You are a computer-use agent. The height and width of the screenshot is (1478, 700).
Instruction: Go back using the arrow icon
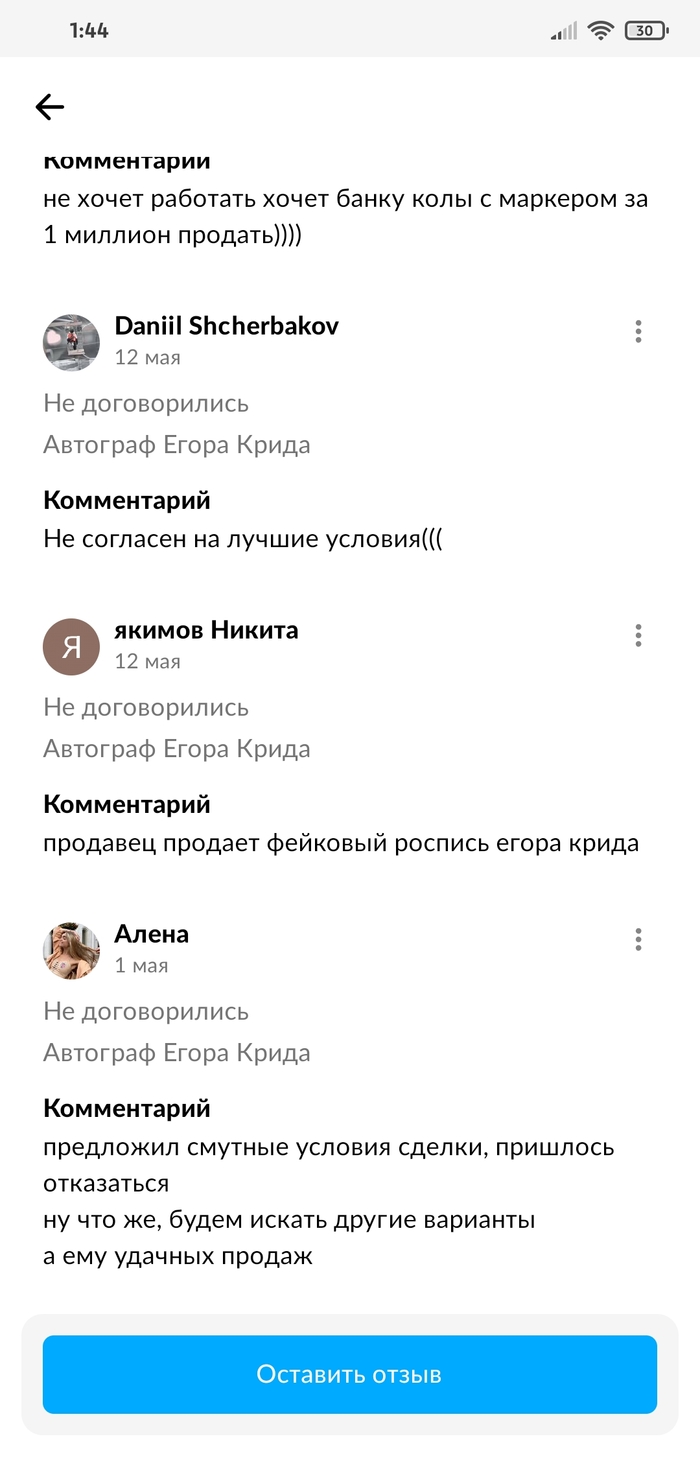pos(49,107)
